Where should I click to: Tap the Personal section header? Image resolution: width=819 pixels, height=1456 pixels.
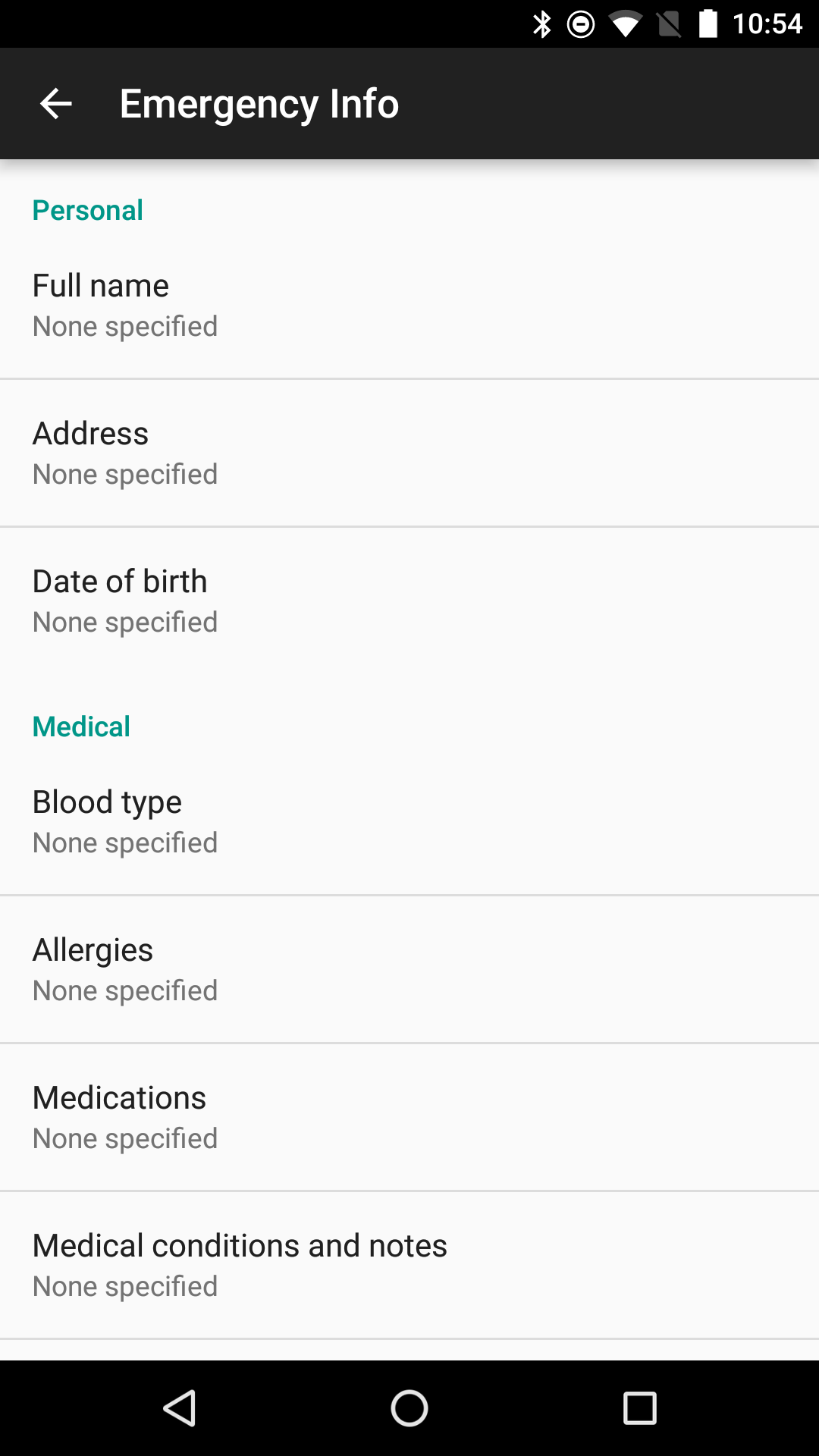point(87,210)
